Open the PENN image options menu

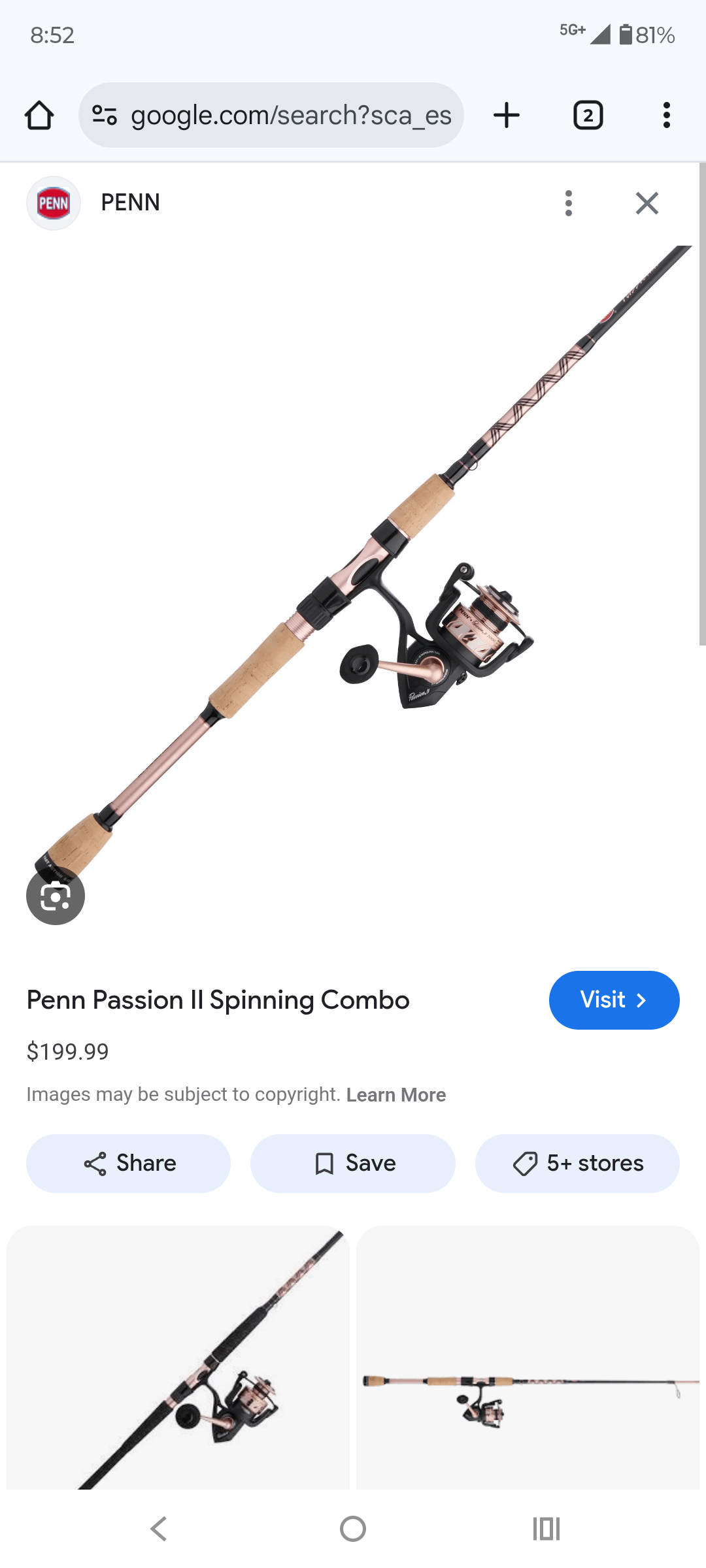569,203
